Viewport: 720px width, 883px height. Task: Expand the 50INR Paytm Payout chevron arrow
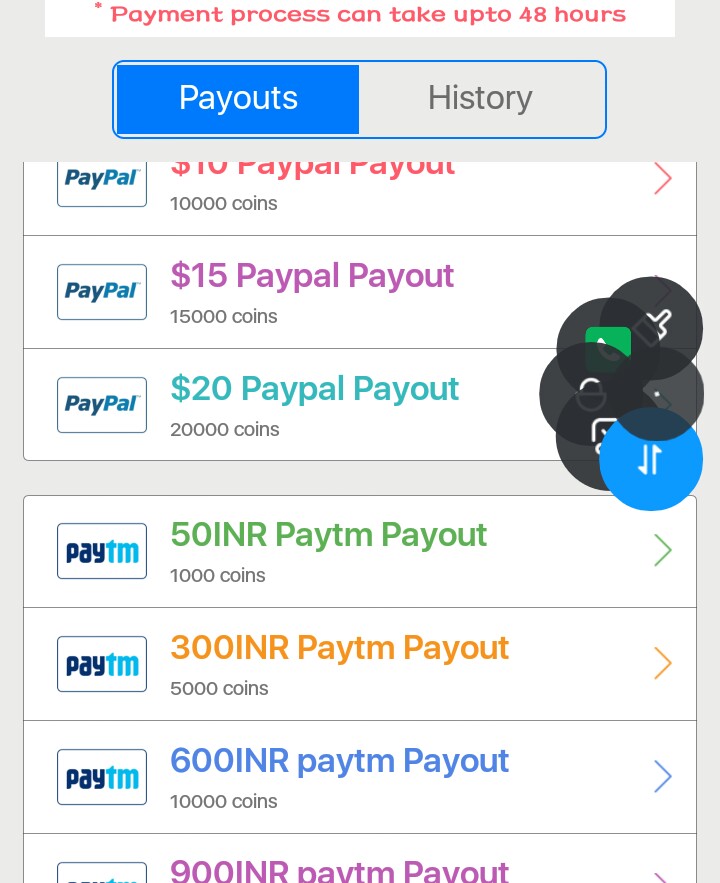(x=662, y=550)
